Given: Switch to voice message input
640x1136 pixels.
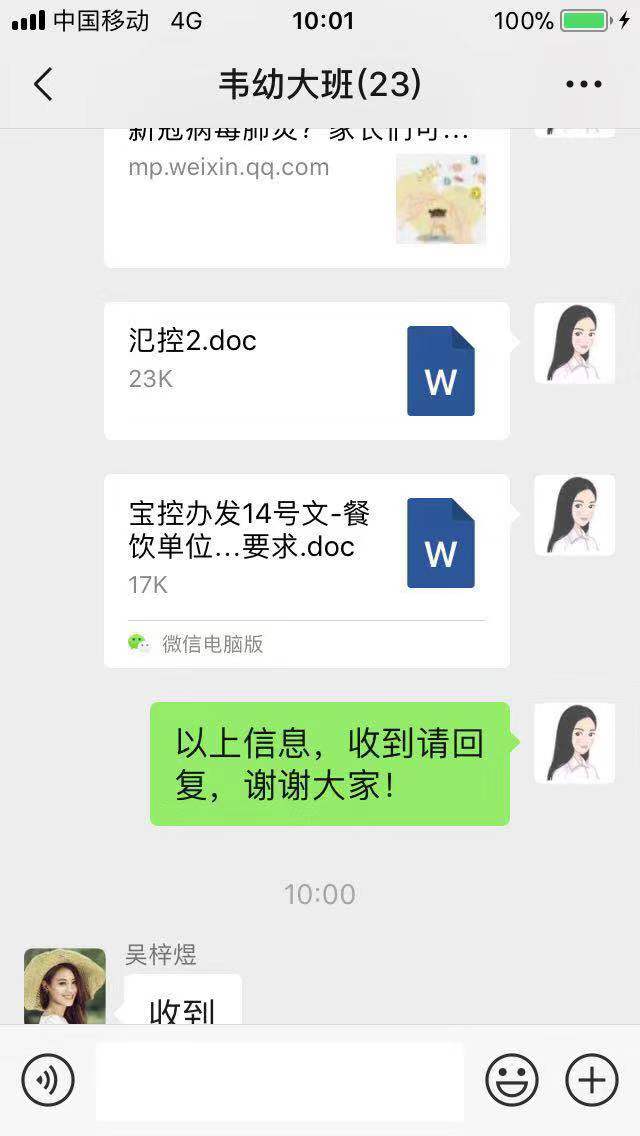Looking at the screenshot, I should (x=48, y=1080).
